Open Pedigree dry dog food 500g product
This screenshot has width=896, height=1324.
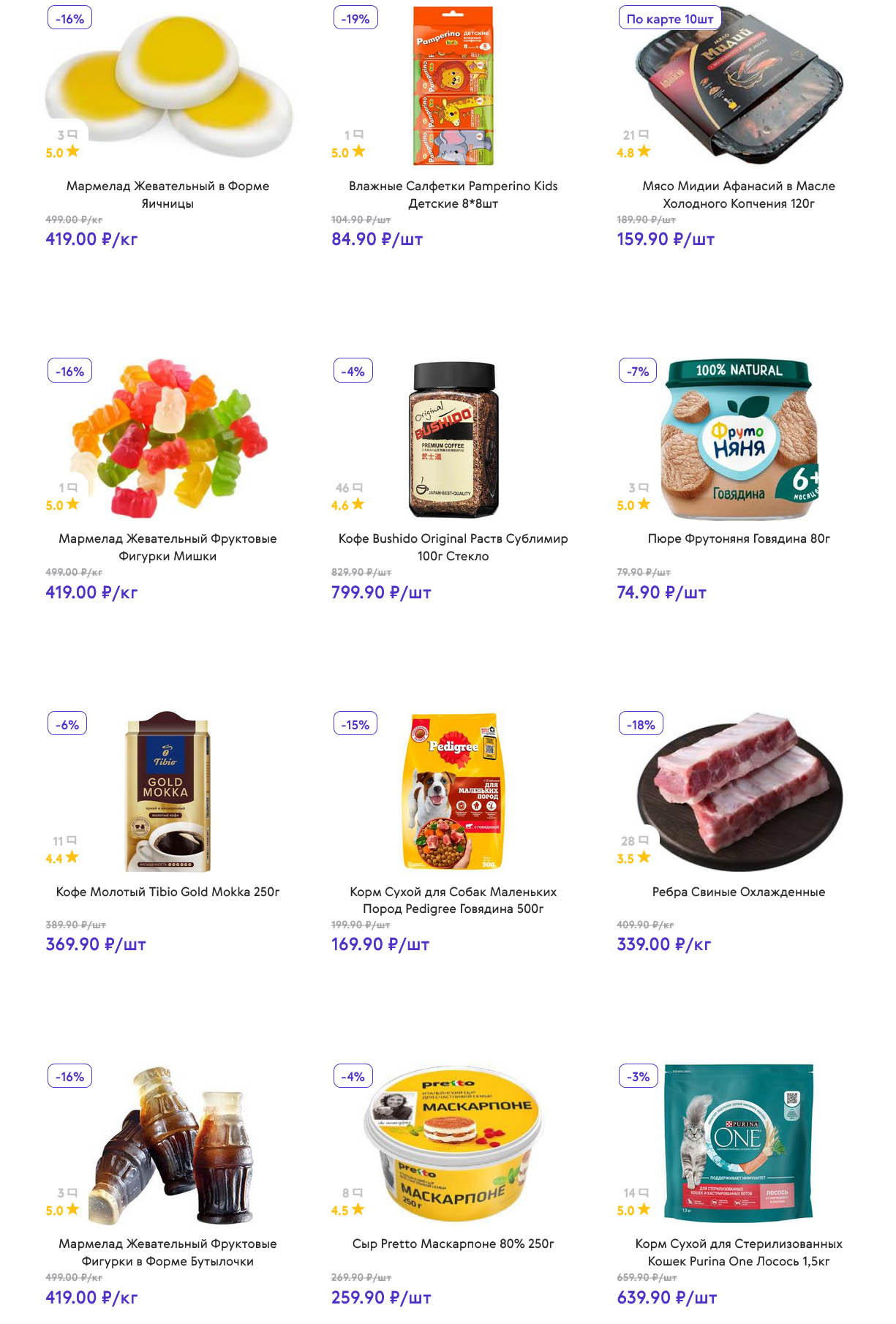coord(453,900)
